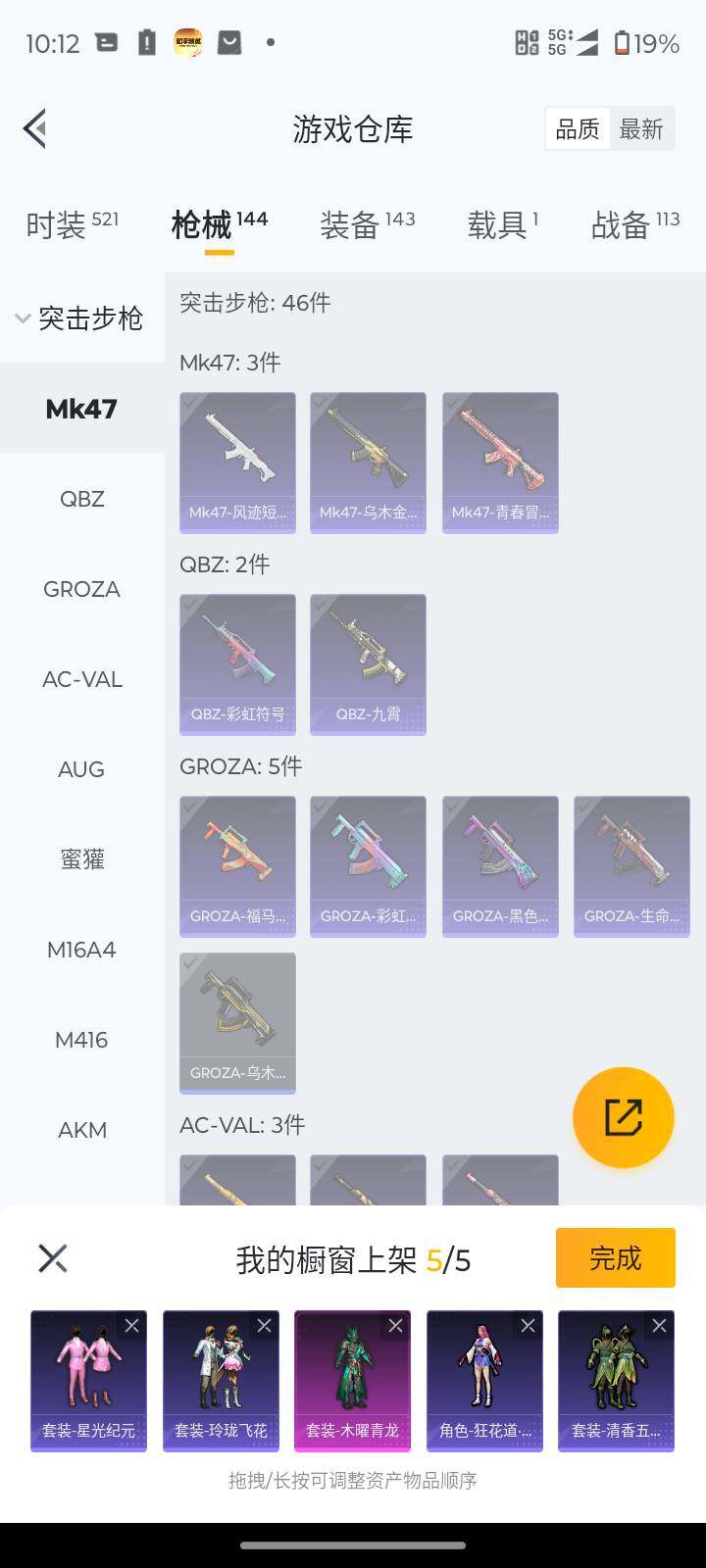
Task: Sort the warehouse by 最新
Action: tap(641, 129)
